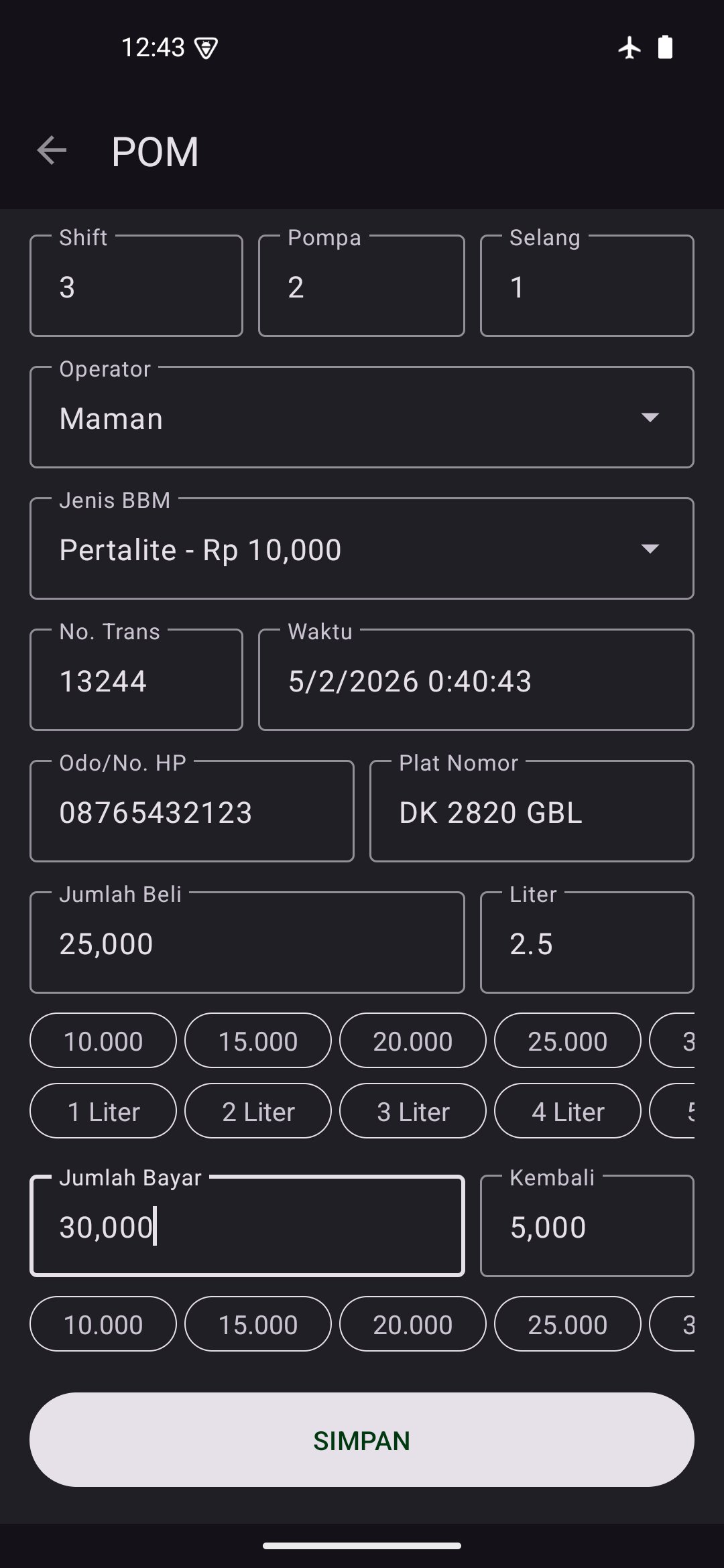724x1568 pixels.
Task: Edit the No. Trans field
Action: [136, 680]
